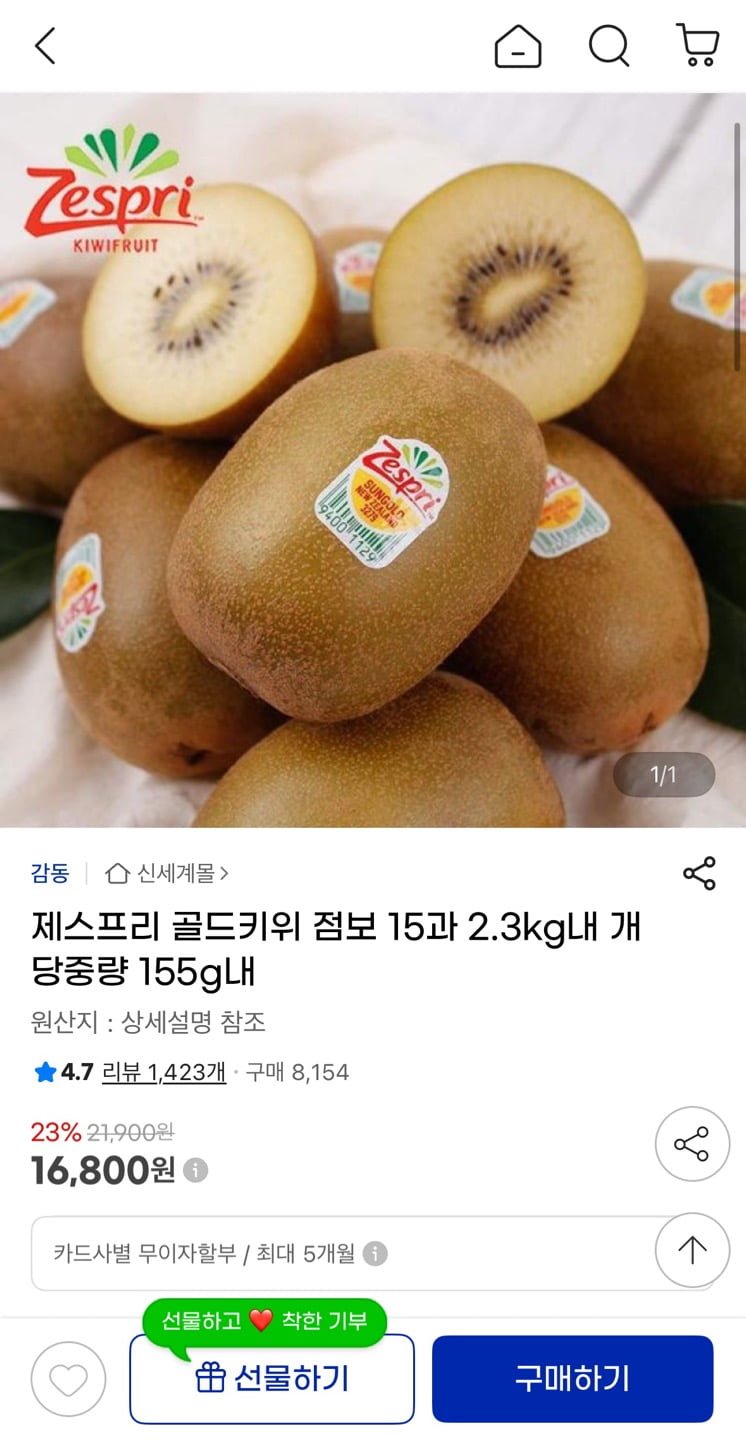Open the home icon in the top bar

(x=518, y=46)
